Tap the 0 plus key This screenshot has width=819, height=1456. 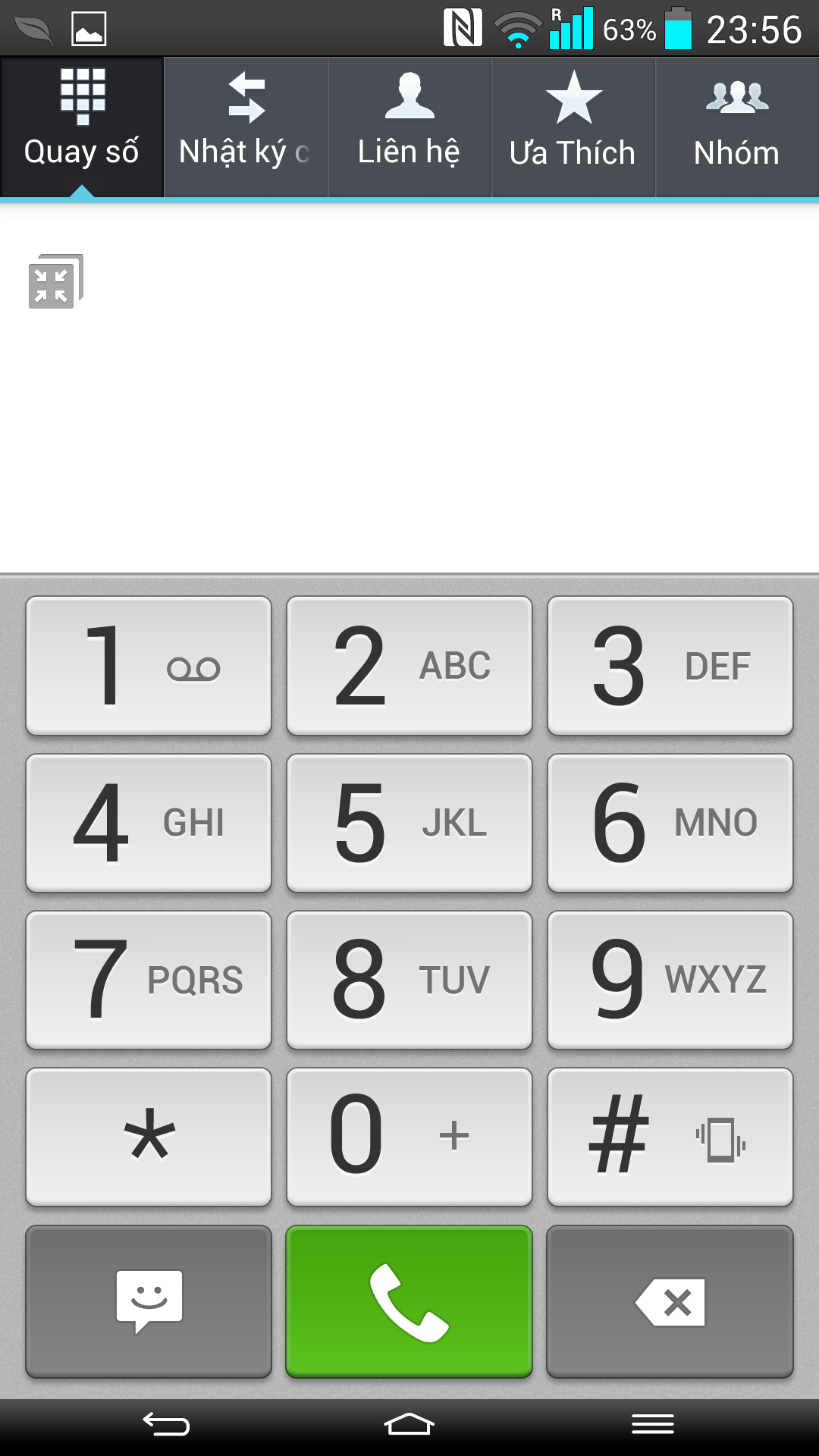[x=409, y=1137]
